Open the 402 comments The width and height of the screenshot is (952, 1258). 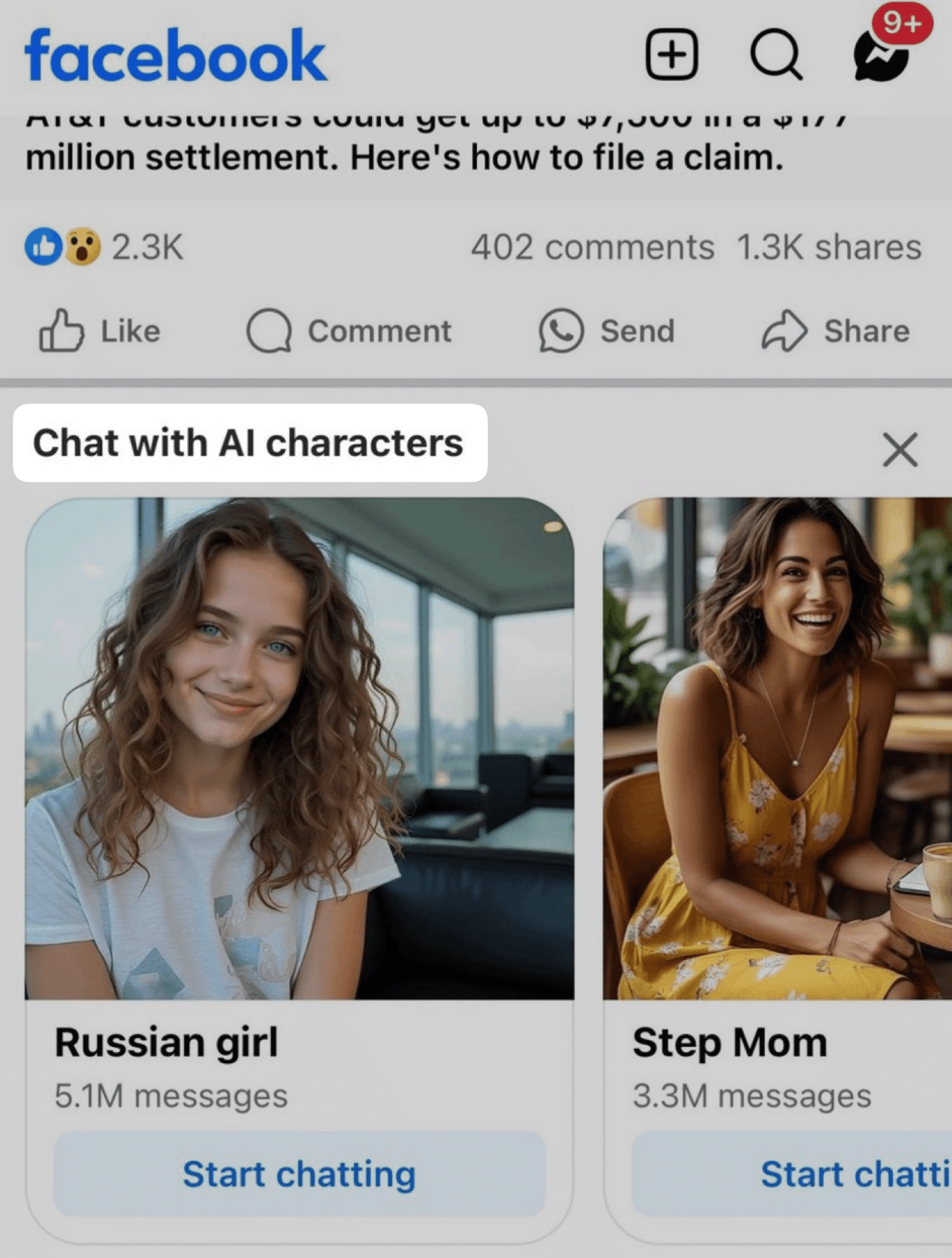pos(592,247)
